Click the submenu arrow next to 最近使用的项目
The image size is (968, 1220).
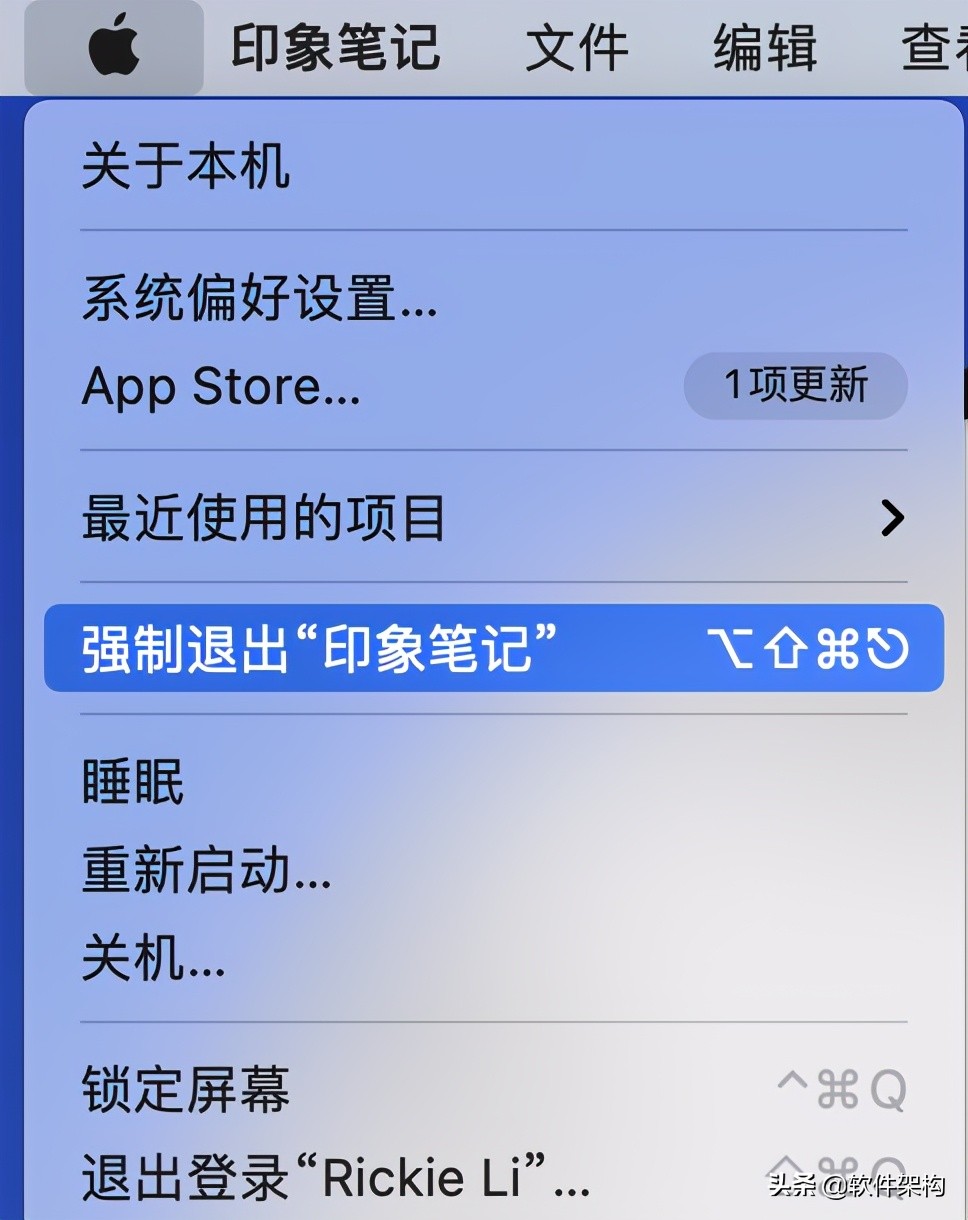[890, 518]
